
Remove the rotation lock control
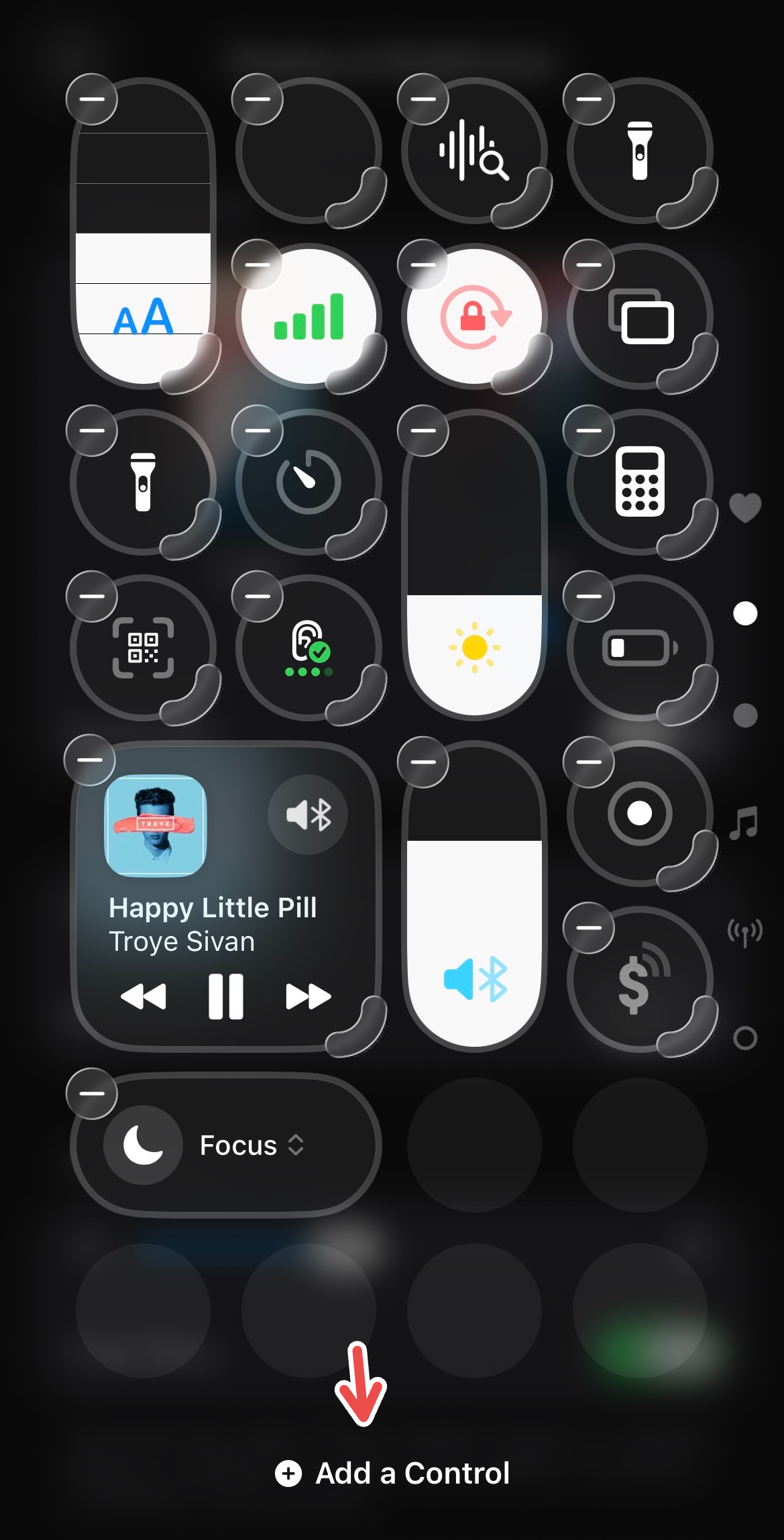(x=423, y=265)
